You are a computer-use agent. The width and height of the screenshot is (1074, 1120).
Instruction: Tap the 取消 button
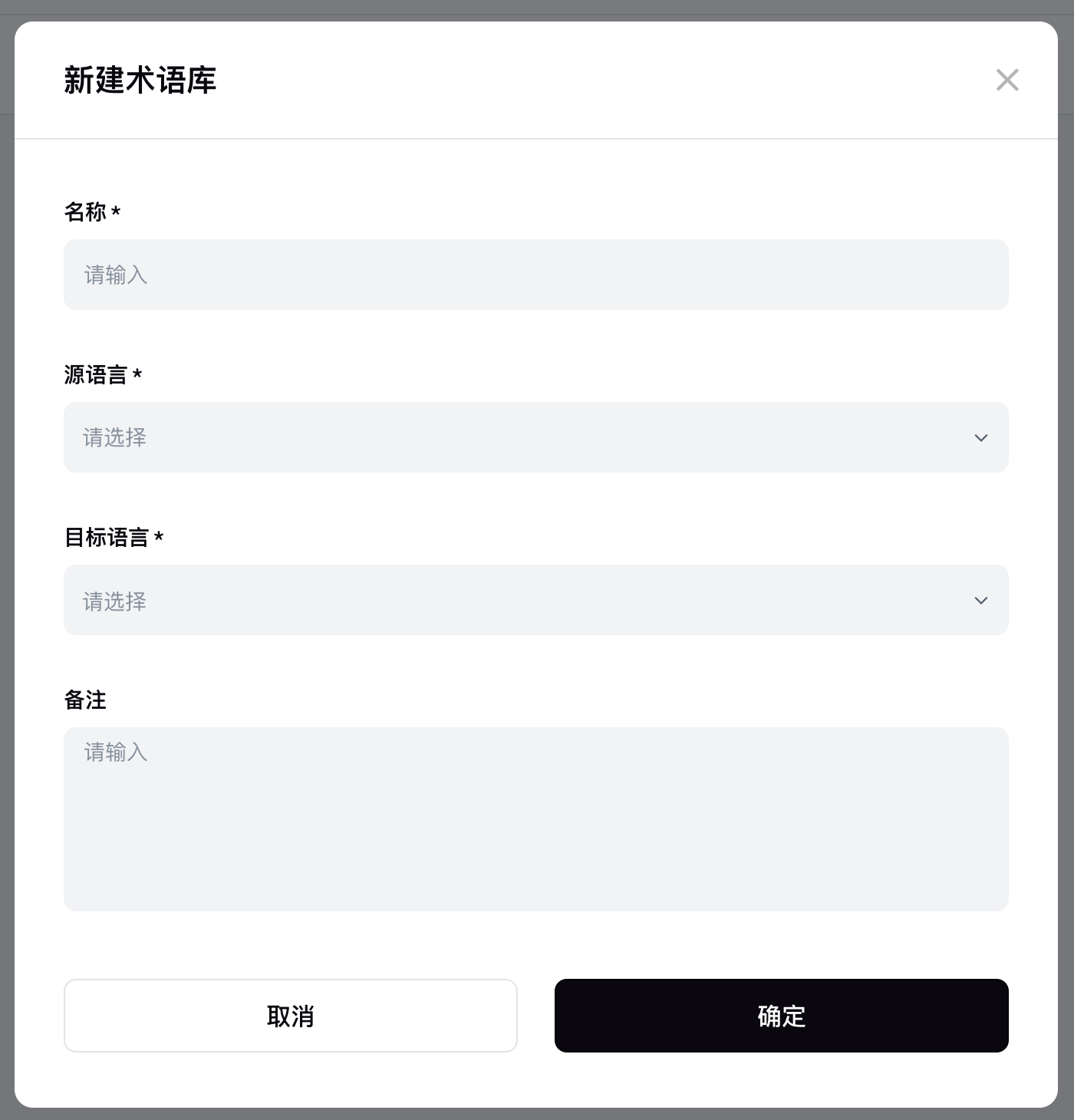tap(290, 1016)
